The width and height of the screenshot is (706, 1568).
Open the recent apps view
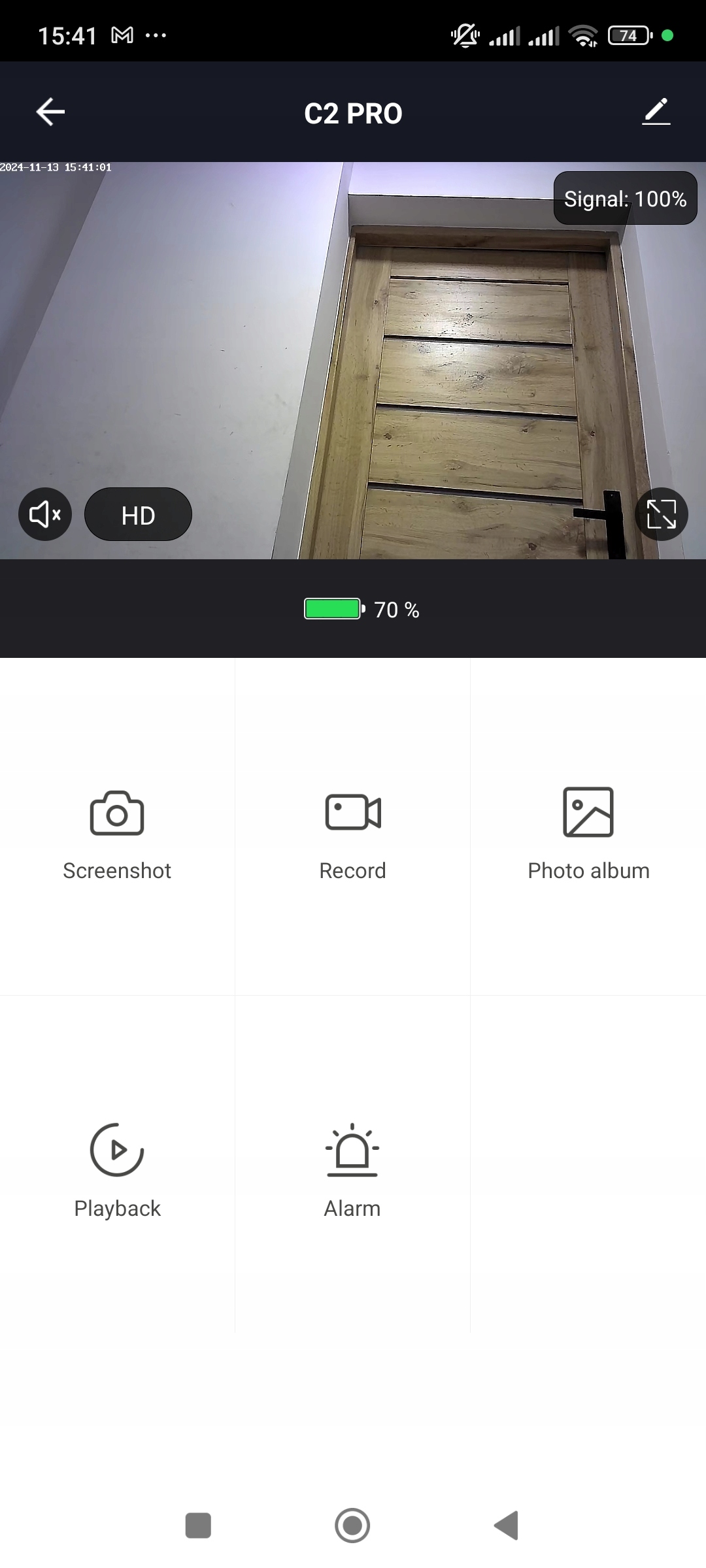click(x=198, y=1526)
